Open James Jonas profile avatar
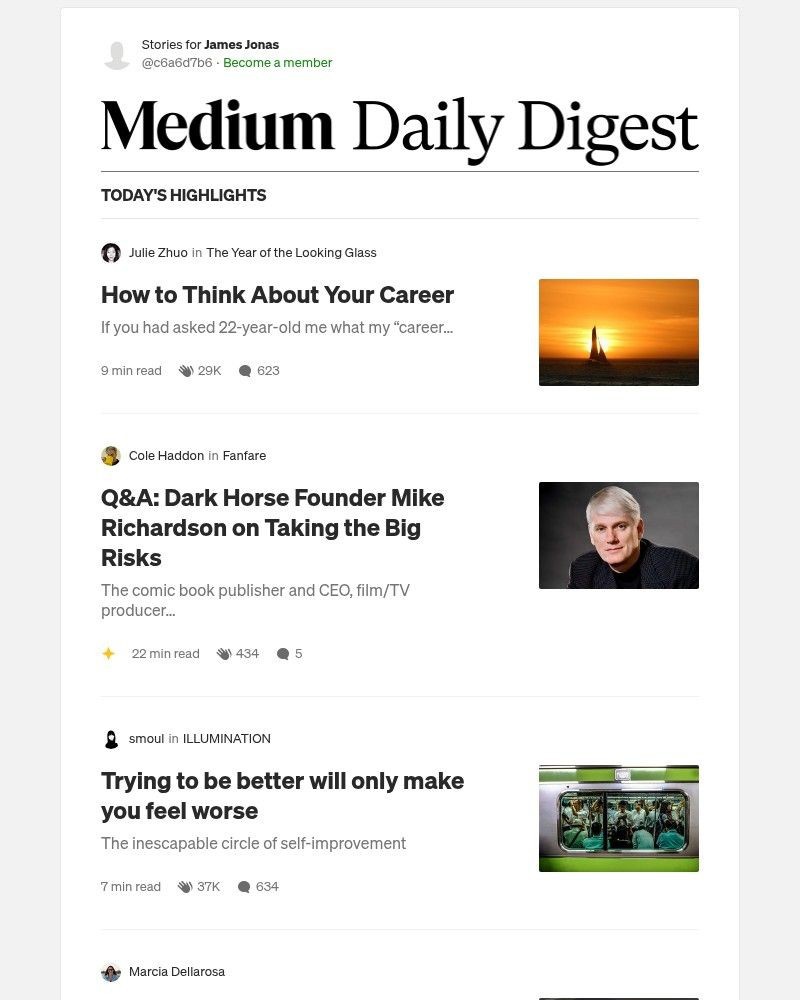Image resolution: width=800 pixels, height=1000 pixels. tap(117, 54)
